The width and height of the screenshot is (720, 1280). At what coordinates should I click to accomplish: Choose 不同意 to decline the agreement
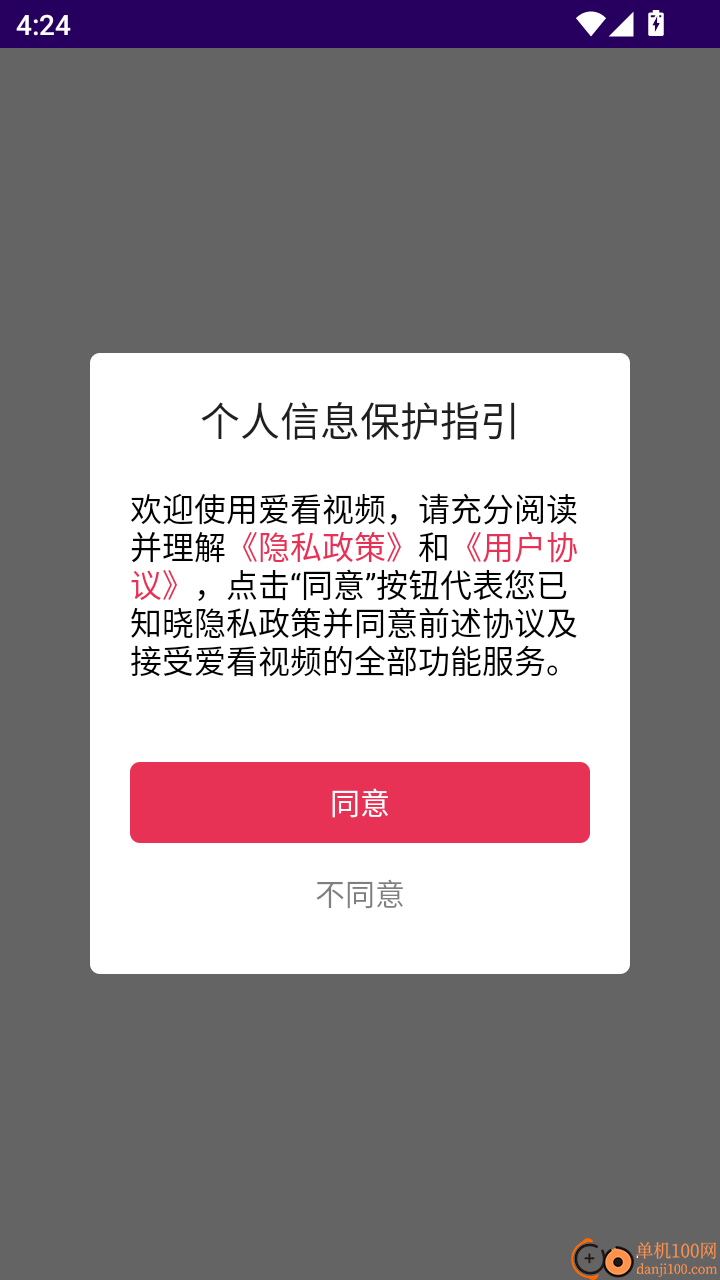pos(359,895)
